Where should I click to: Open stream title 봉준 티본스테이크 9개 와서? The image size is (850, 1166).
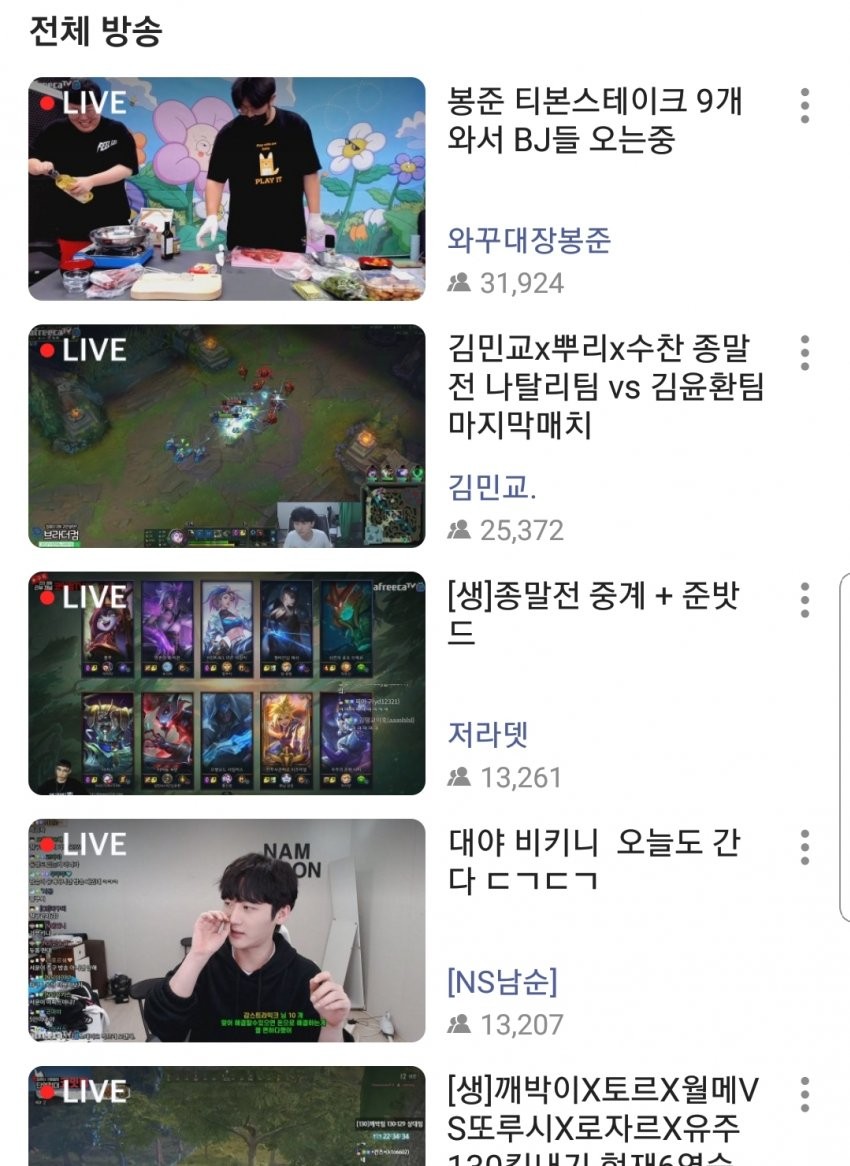point(595,120)
